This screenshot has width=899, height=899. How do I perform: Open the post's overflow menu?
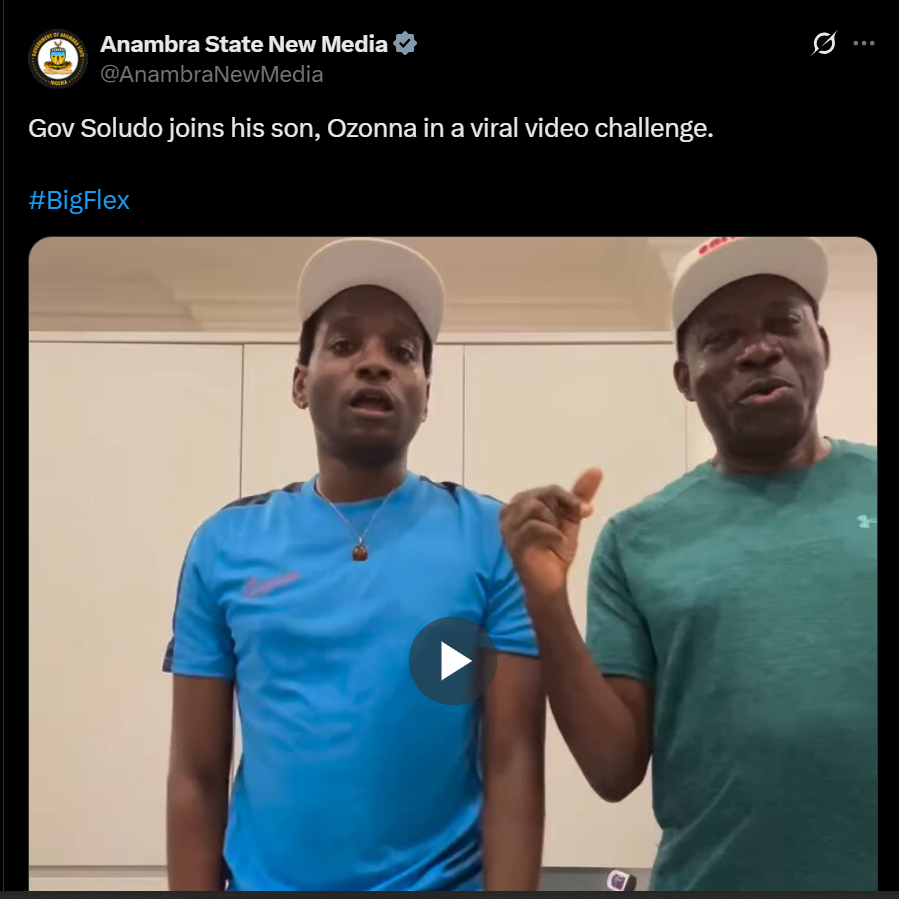[864, 44]
